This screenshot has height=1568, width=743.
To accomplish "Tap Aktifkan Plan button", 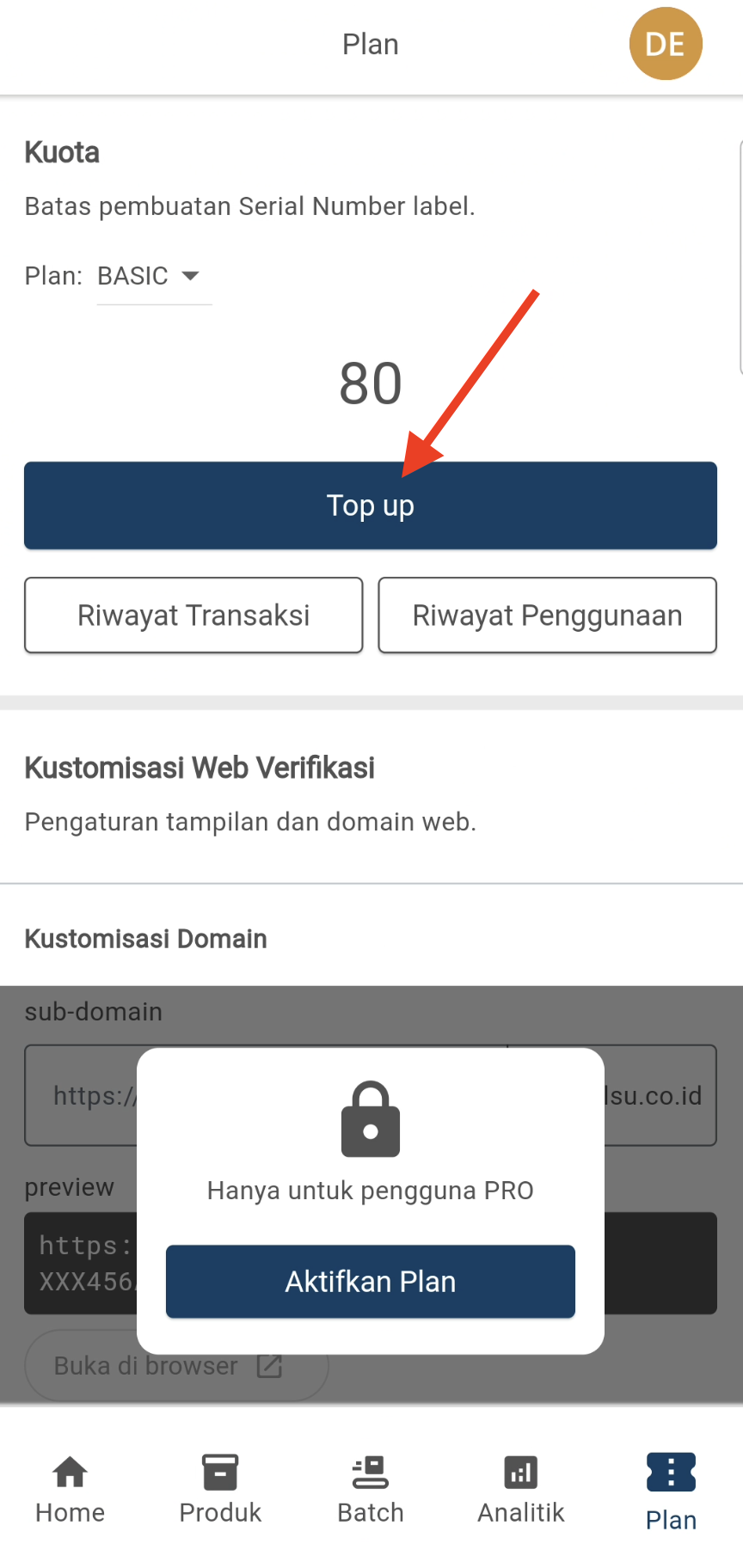I will (370, 1281).
